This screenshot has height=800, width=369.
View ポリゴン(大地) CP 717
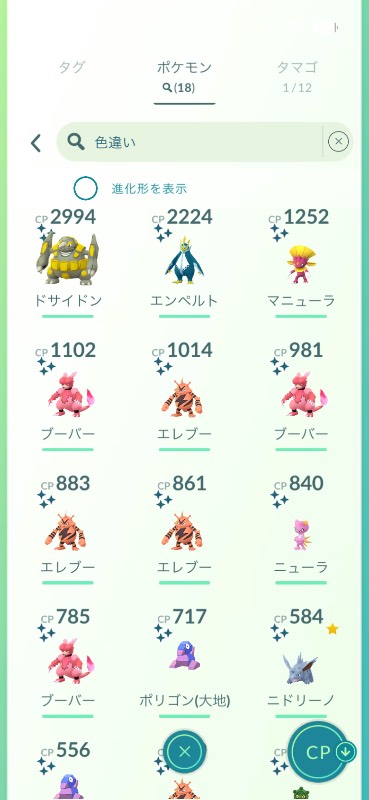184,663
